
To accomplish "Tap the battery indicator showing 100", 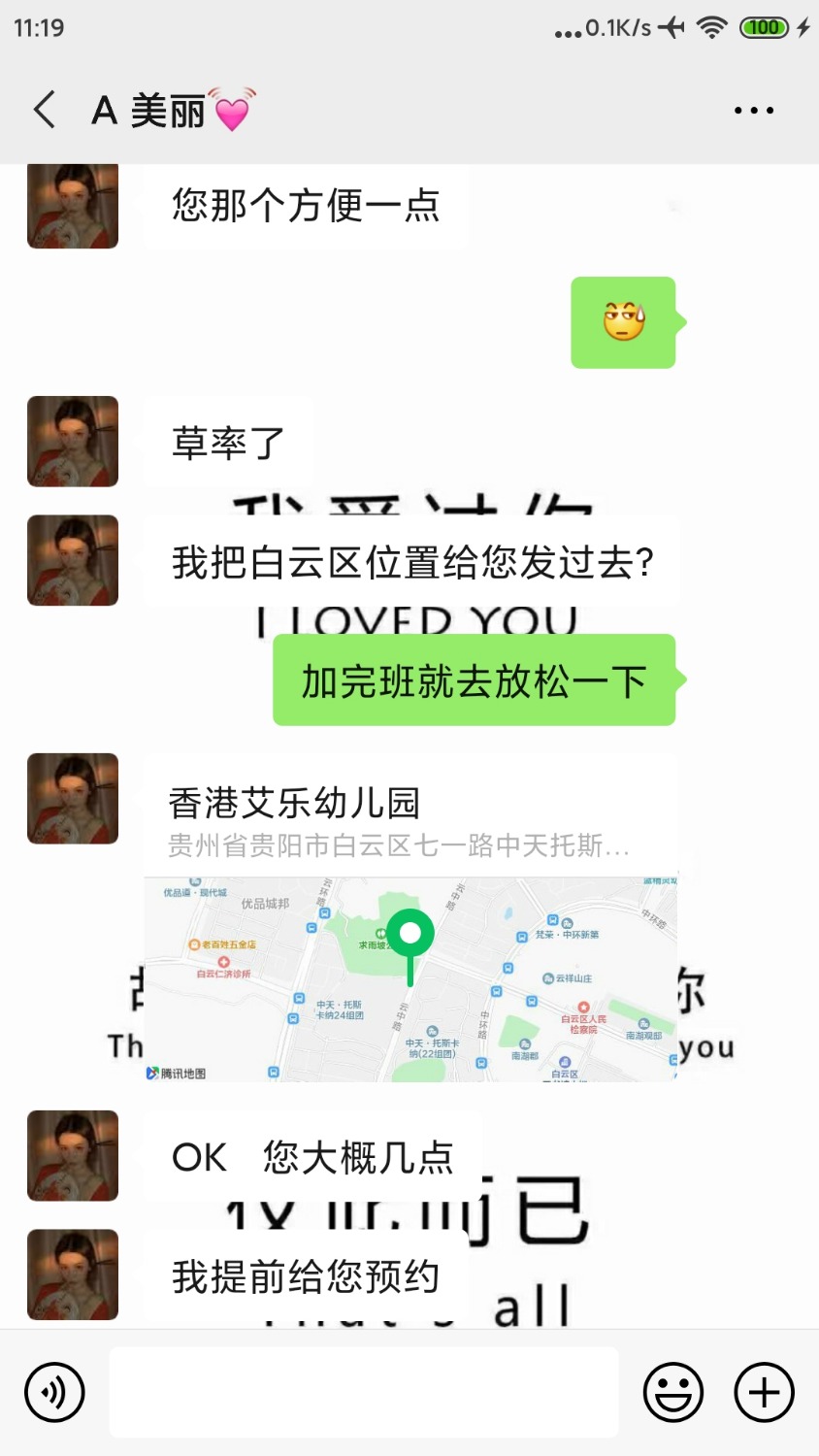I will 764,28.
